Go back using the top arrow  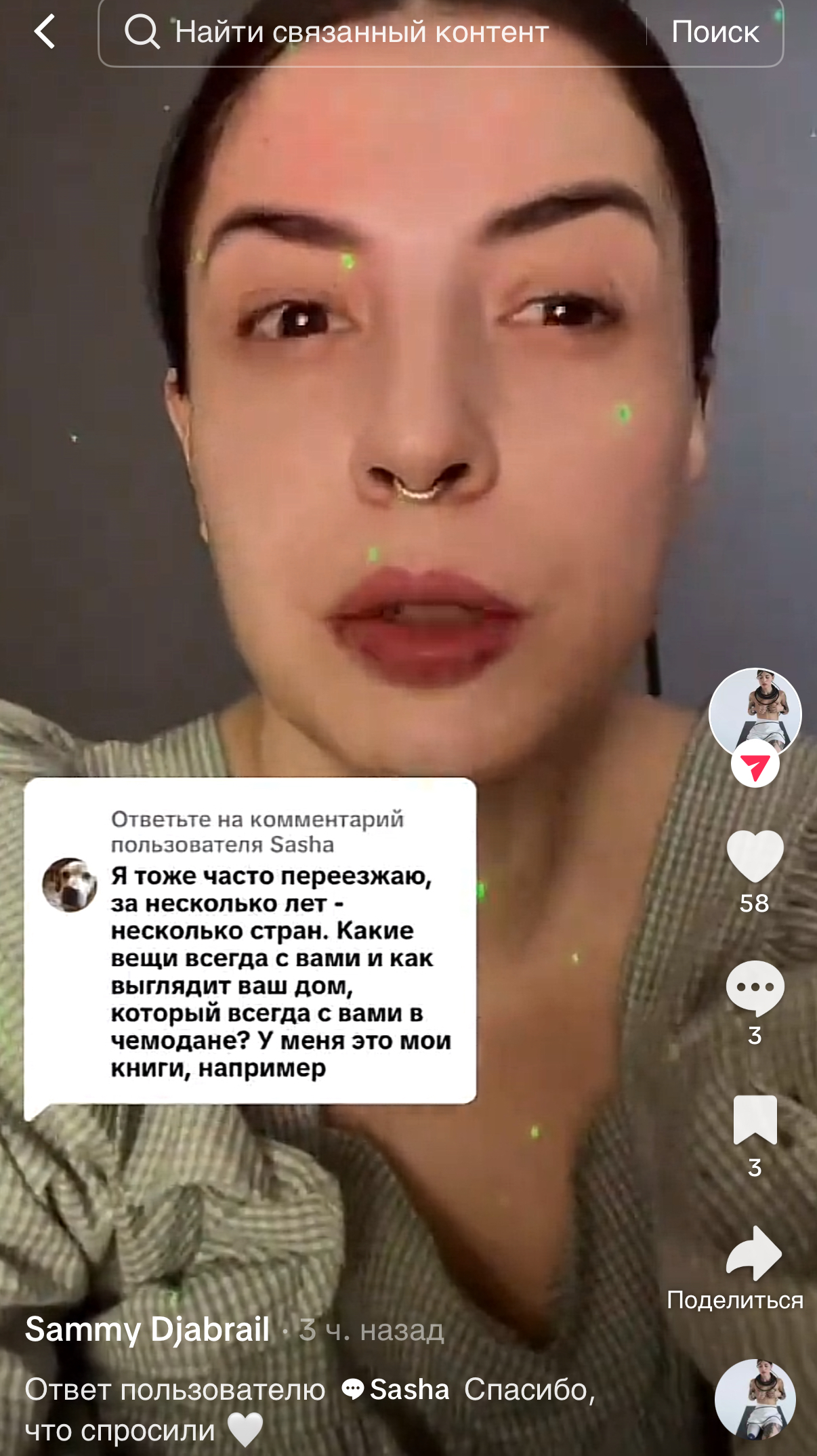coord(45,32)
